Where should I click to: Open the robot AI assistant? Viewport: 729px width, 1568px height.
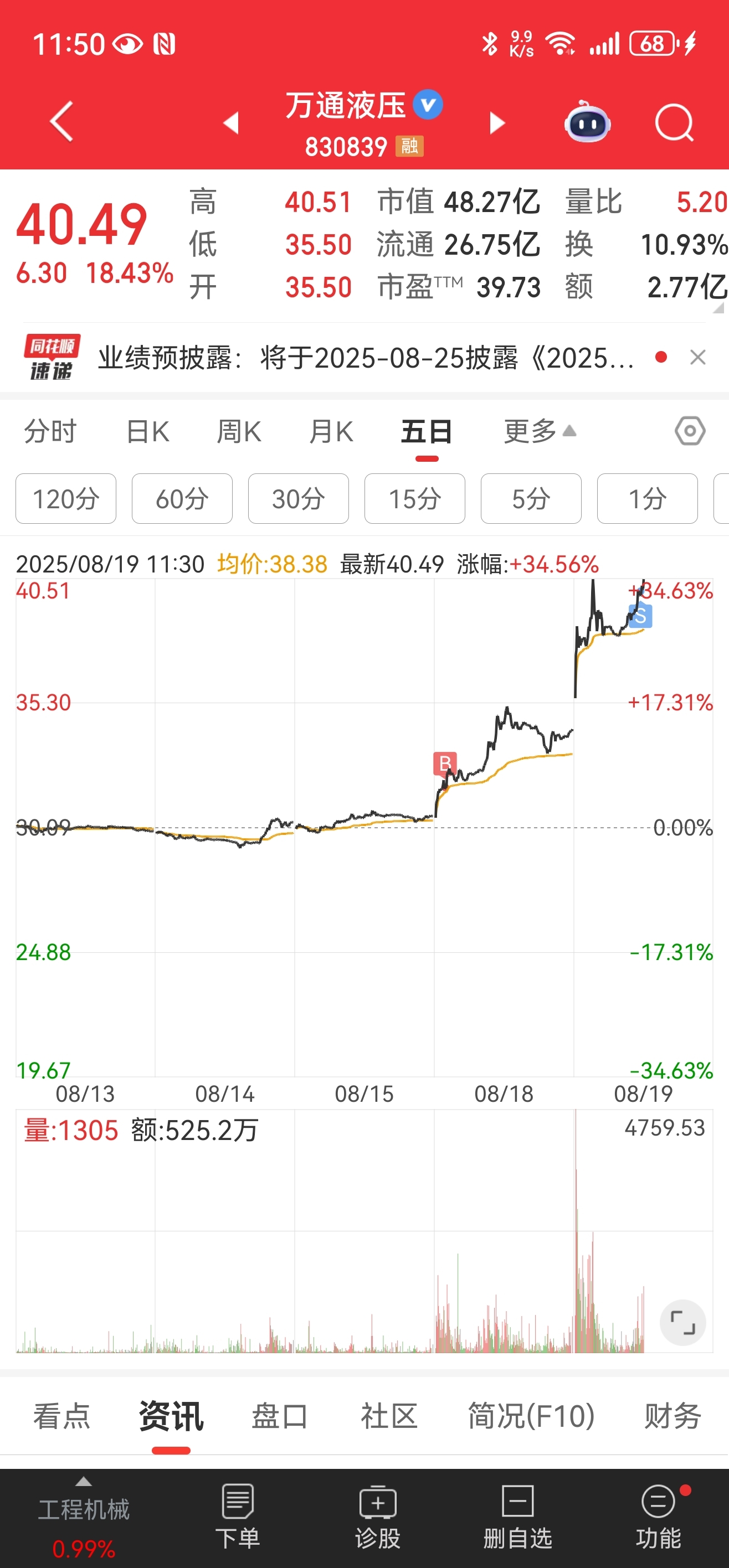(587, 122)
